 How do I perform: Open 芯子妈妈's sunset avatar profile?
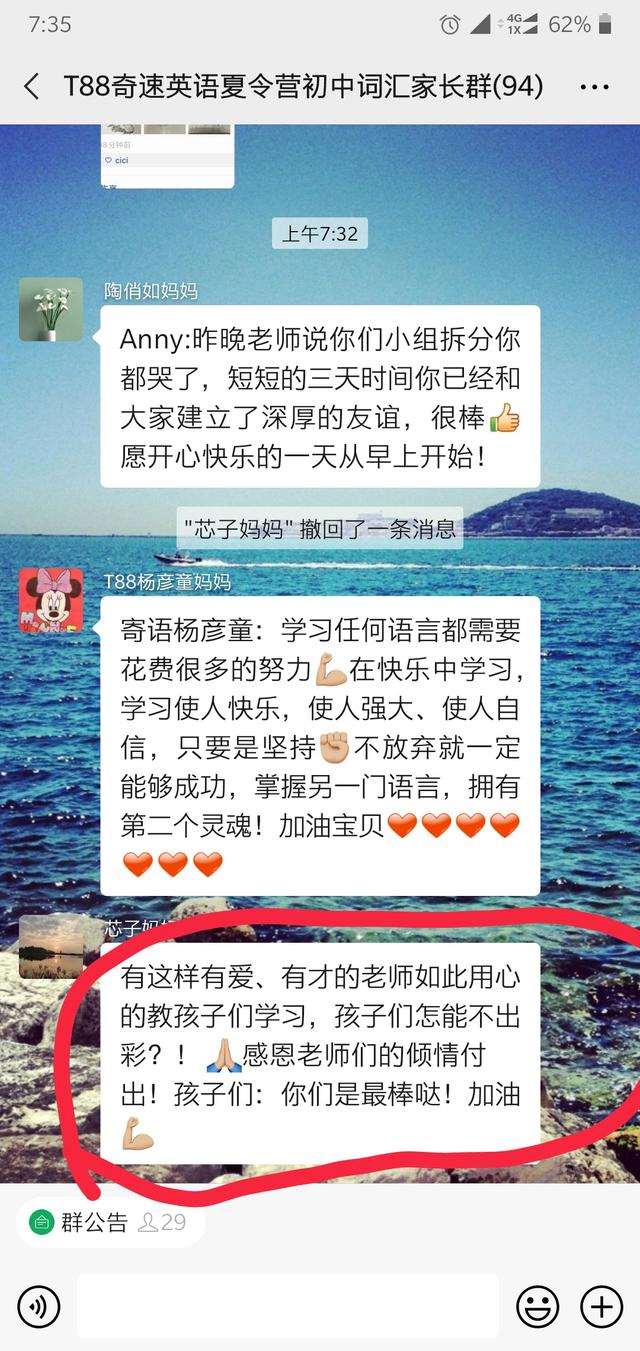(51, 944)
